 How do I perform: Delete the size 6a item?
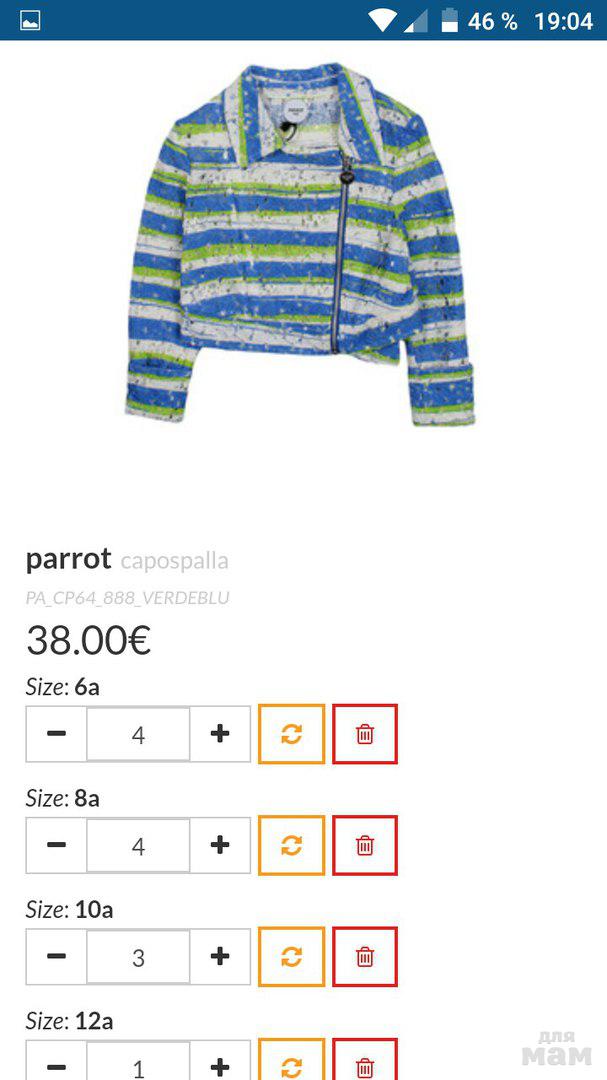tap(365, 734)
